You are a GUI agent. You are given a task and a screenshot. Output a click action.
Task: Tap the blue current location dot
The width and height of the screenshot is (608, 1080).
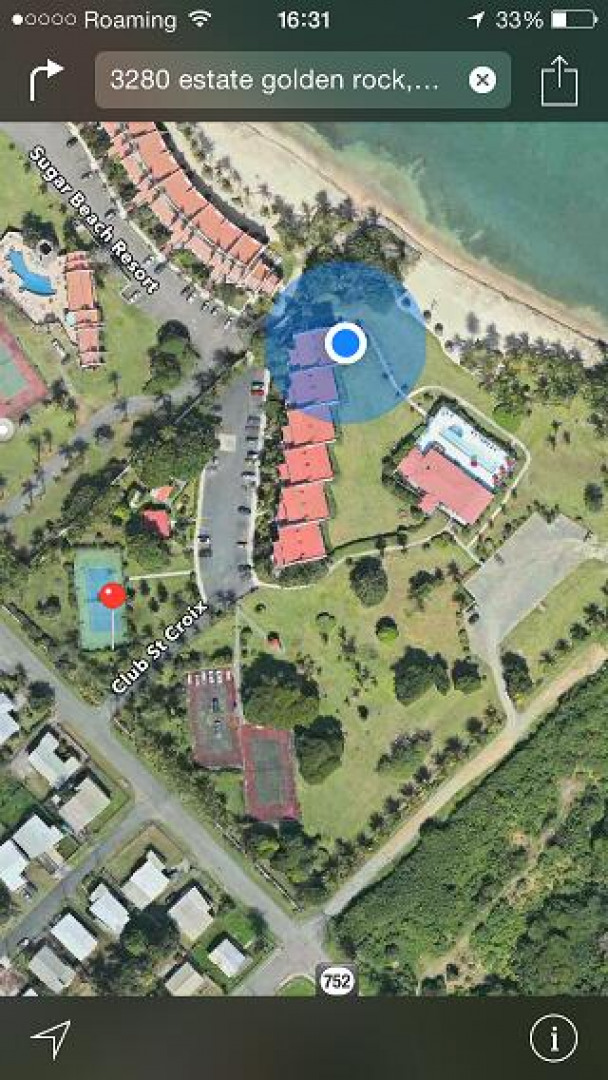pyautogui.click(x=346, y=342)
